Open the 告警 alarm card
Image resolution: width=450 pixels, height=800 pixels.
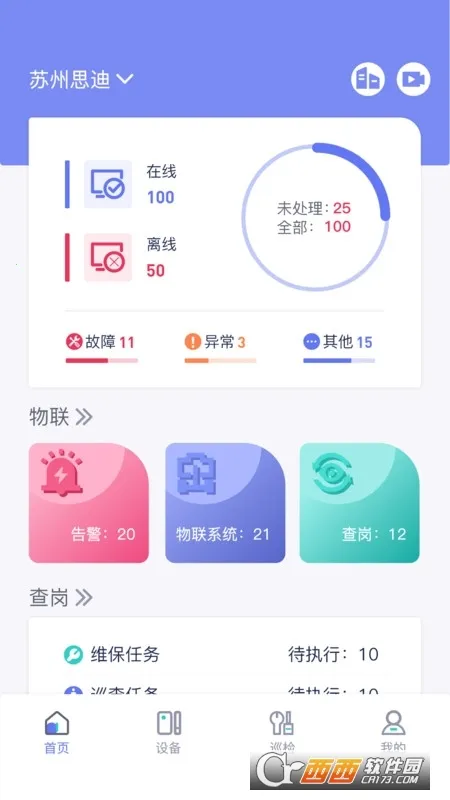coord(89,503)
